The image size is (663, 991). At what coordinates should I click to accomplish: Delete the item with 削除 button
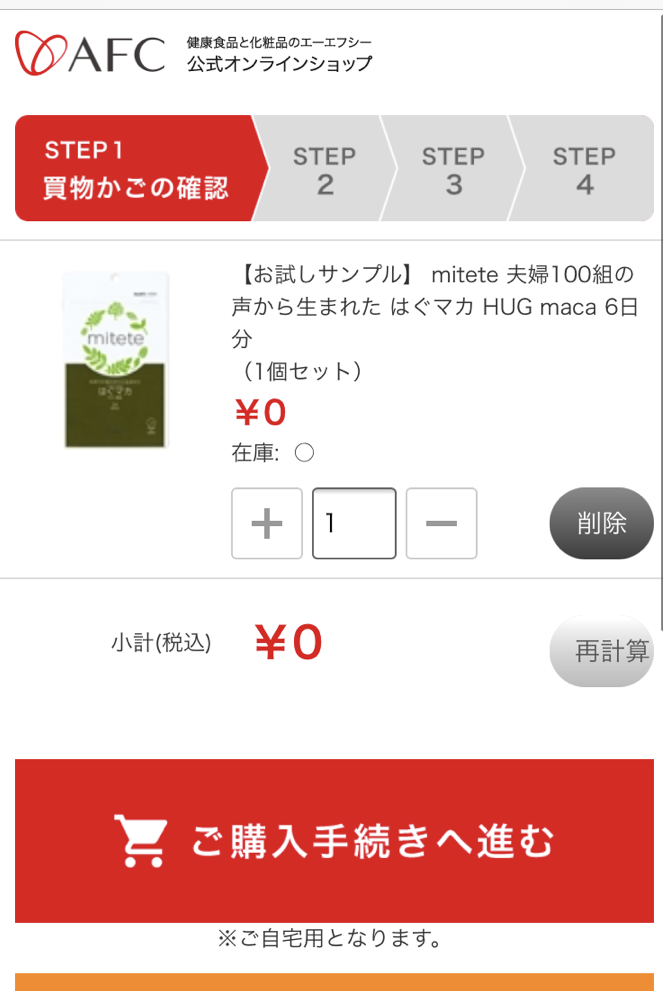pos(601,523)
